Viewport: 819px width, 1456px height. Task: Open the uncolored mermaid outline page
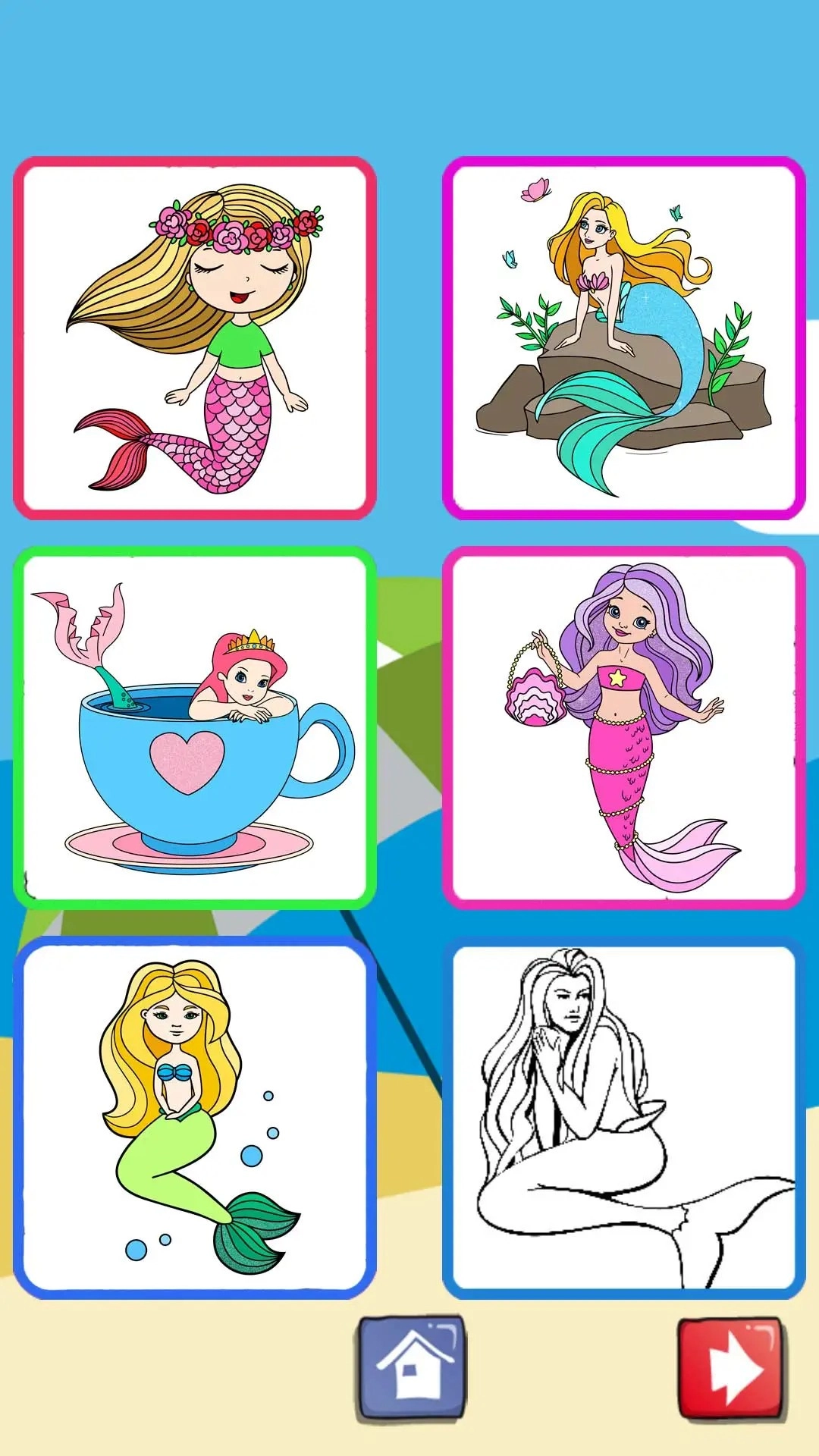623,1118
